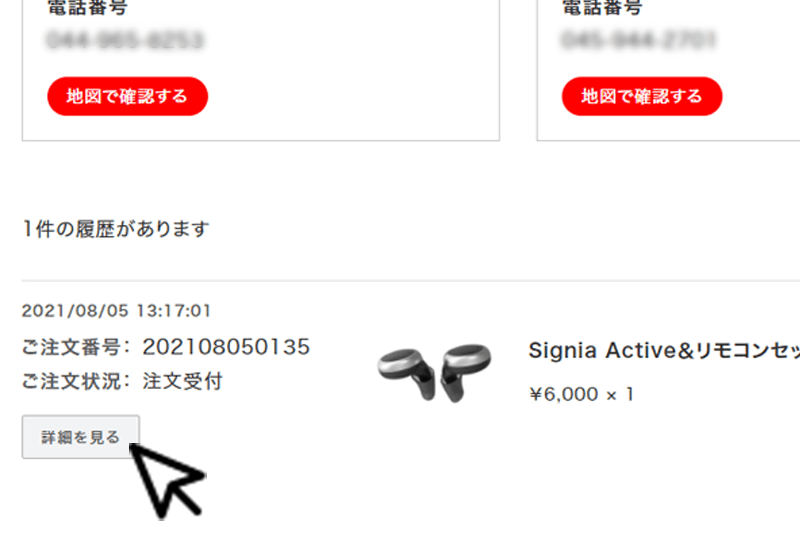Open order details with 詳細を見る button
This screenshot has height=560, width=800.
click(x=80, y=437)
